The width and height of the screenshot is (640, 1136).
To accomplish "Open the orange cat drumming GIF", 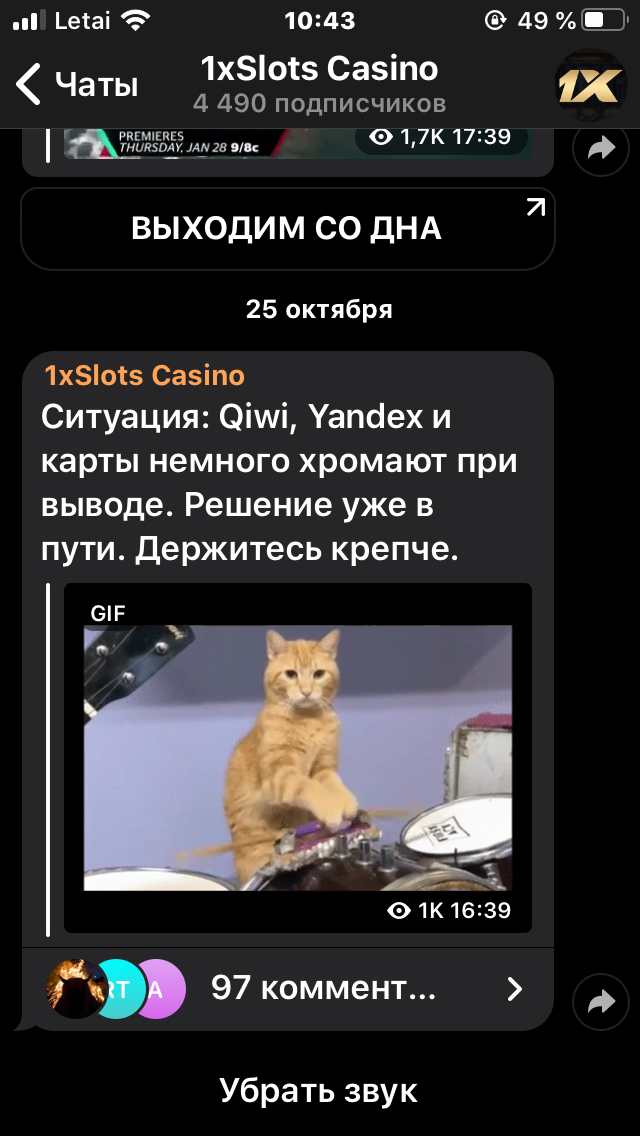I will point(297,757).
